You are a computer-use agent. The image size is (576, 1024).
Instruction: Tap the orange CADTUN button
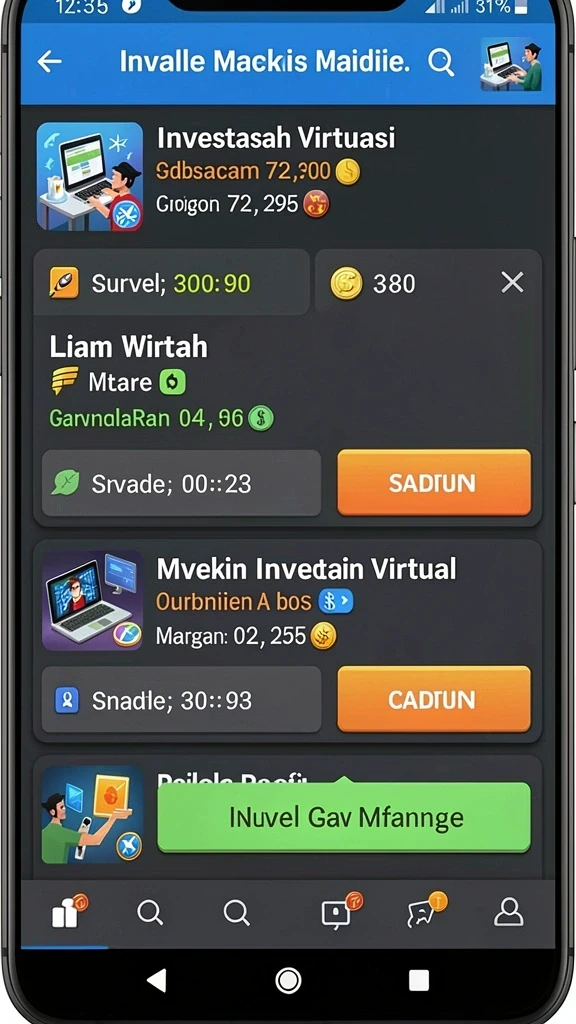click(434, 699)
